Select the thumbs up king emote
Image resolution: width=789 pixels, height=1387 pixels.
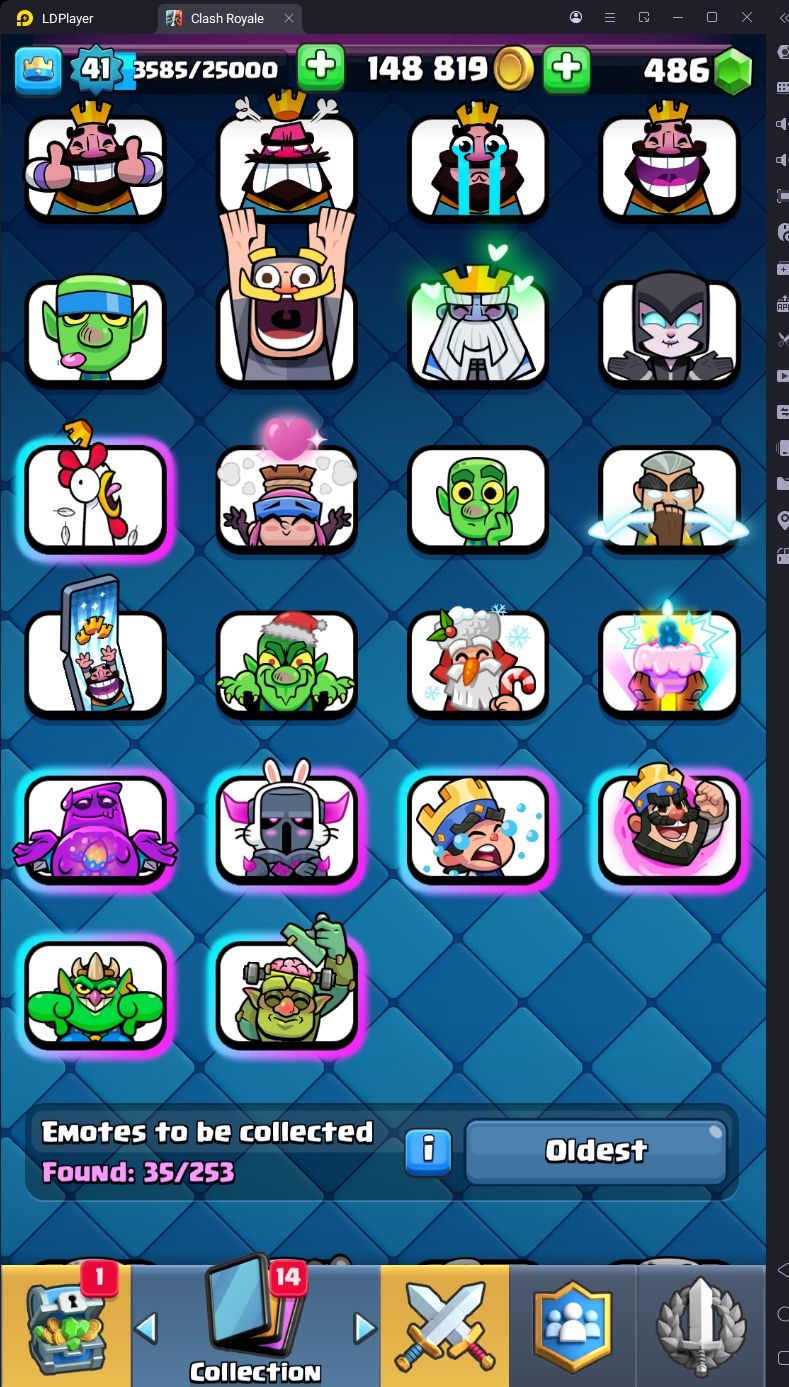95,167
